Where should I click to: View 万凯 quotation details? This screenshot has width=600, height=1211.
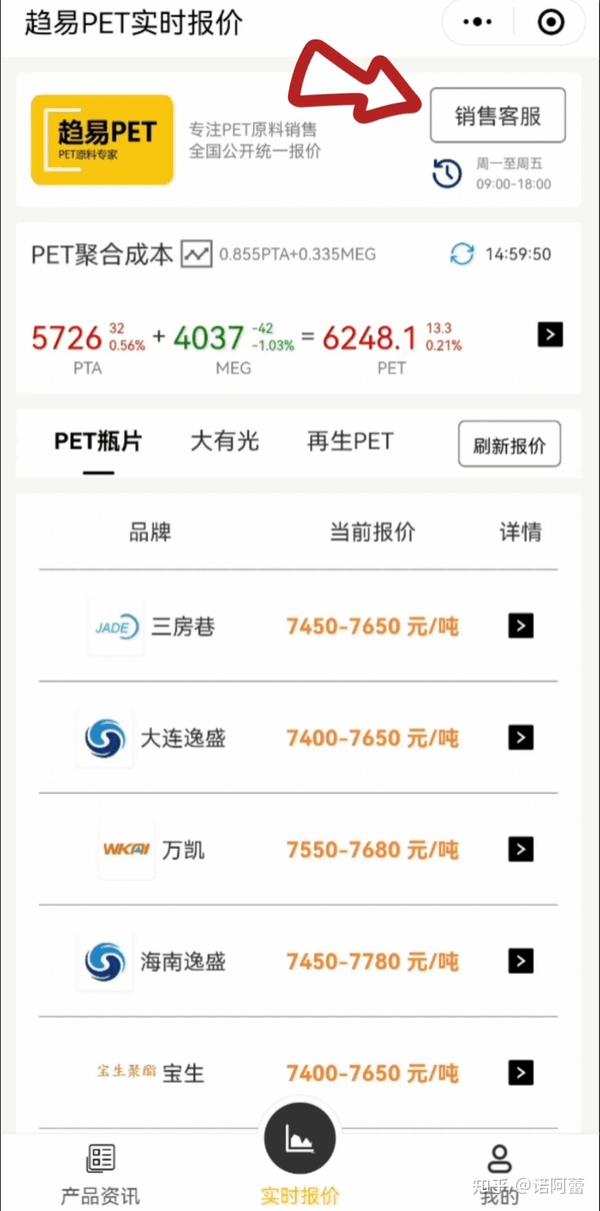(x=520, y=850)
